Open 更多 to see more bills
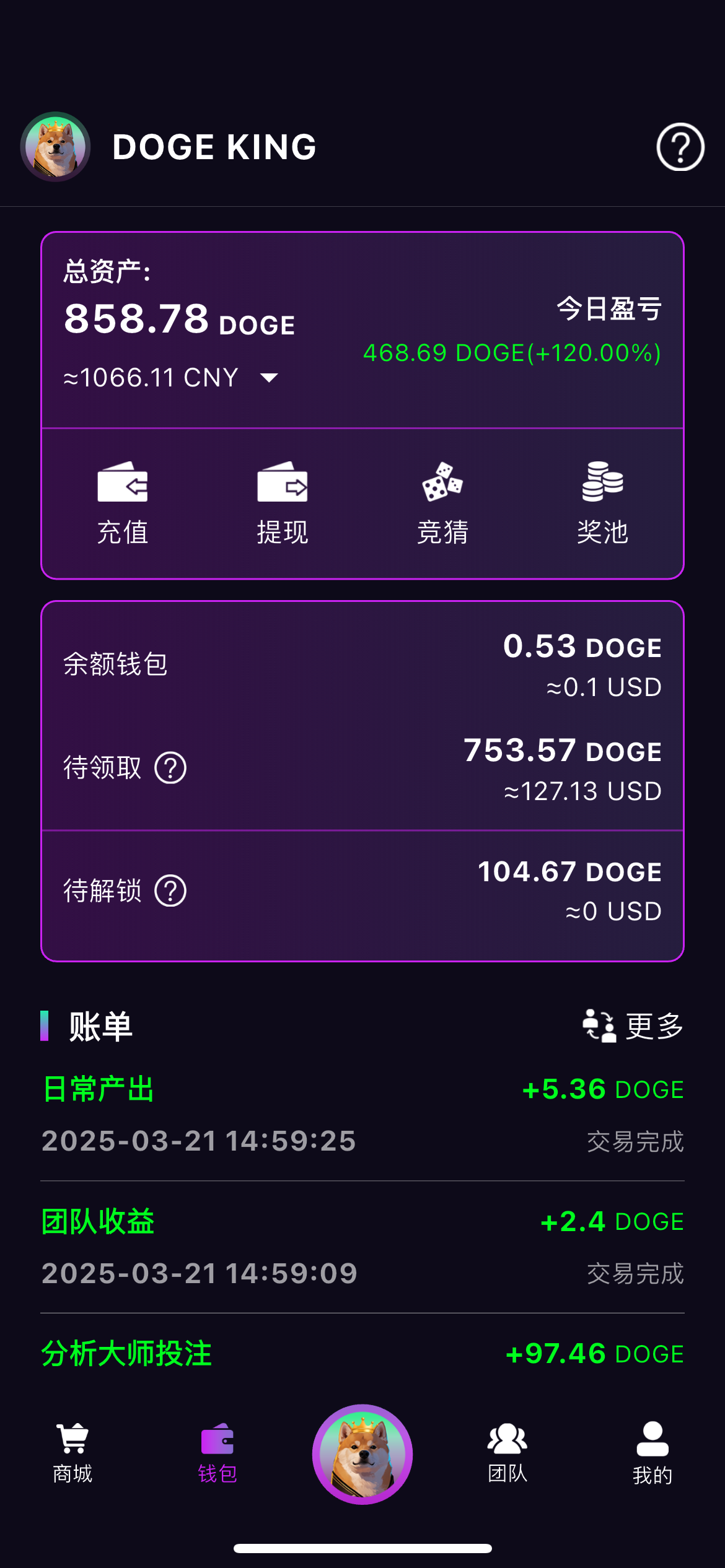This screenshot has width=725, height=1568. click(x=633, y=1026)
